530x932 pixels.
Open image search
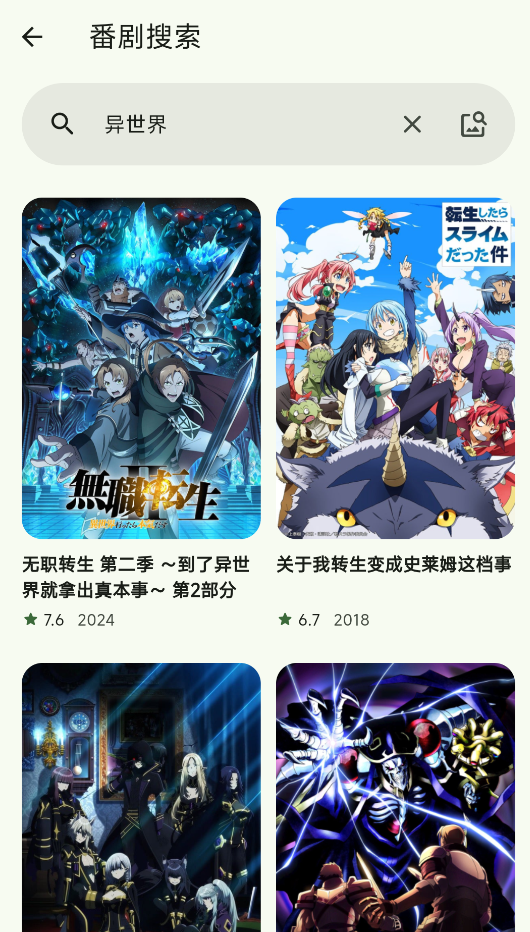[474, 124]
